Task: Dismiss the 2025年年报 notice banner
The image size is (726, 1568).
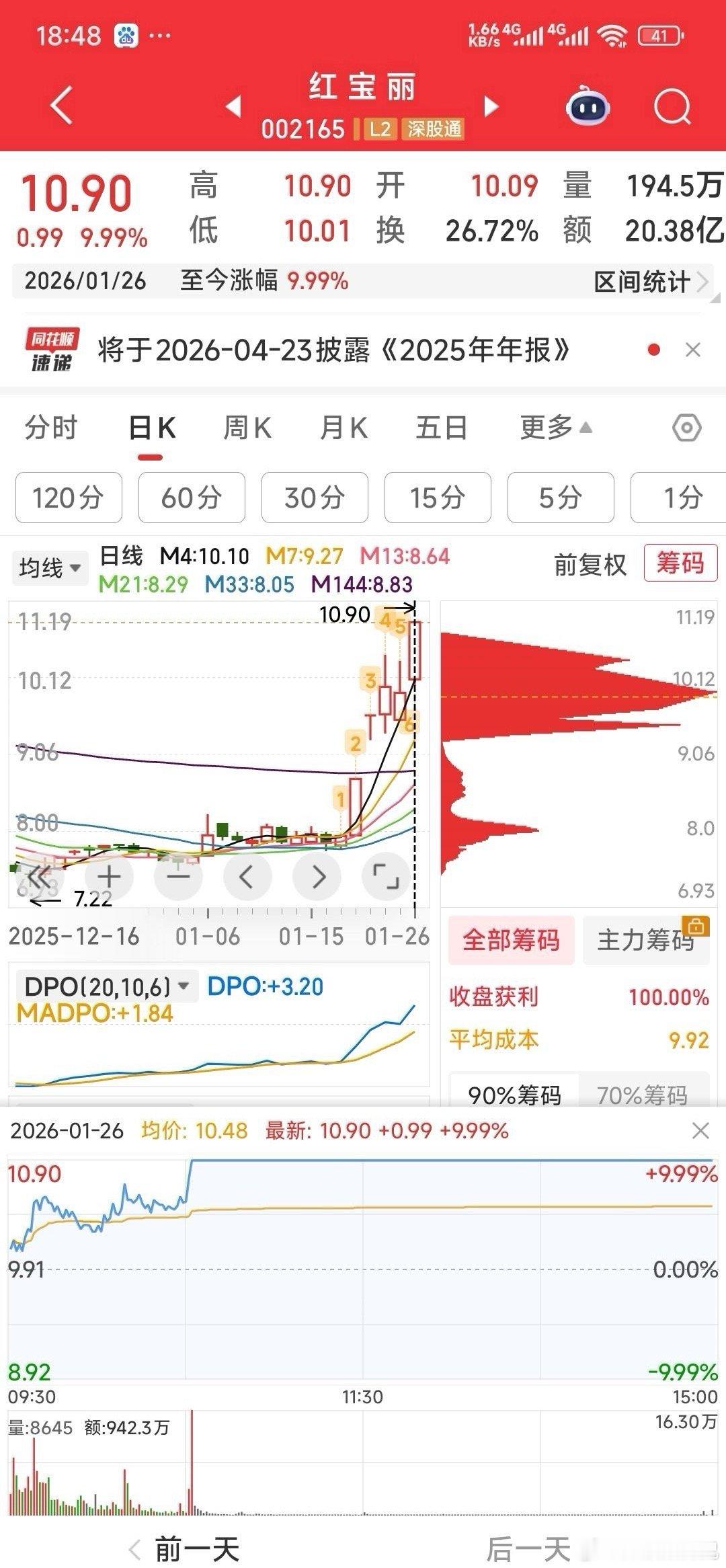Action: coord(692,350)
